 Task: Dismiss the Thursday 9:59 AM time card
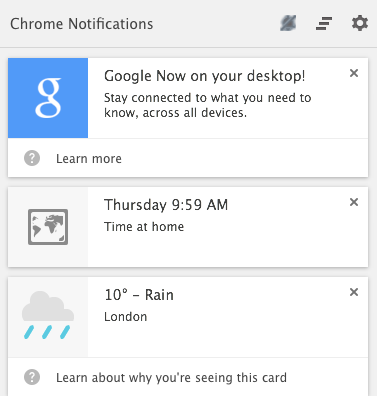pyautogui.click(x=354, y=202)
